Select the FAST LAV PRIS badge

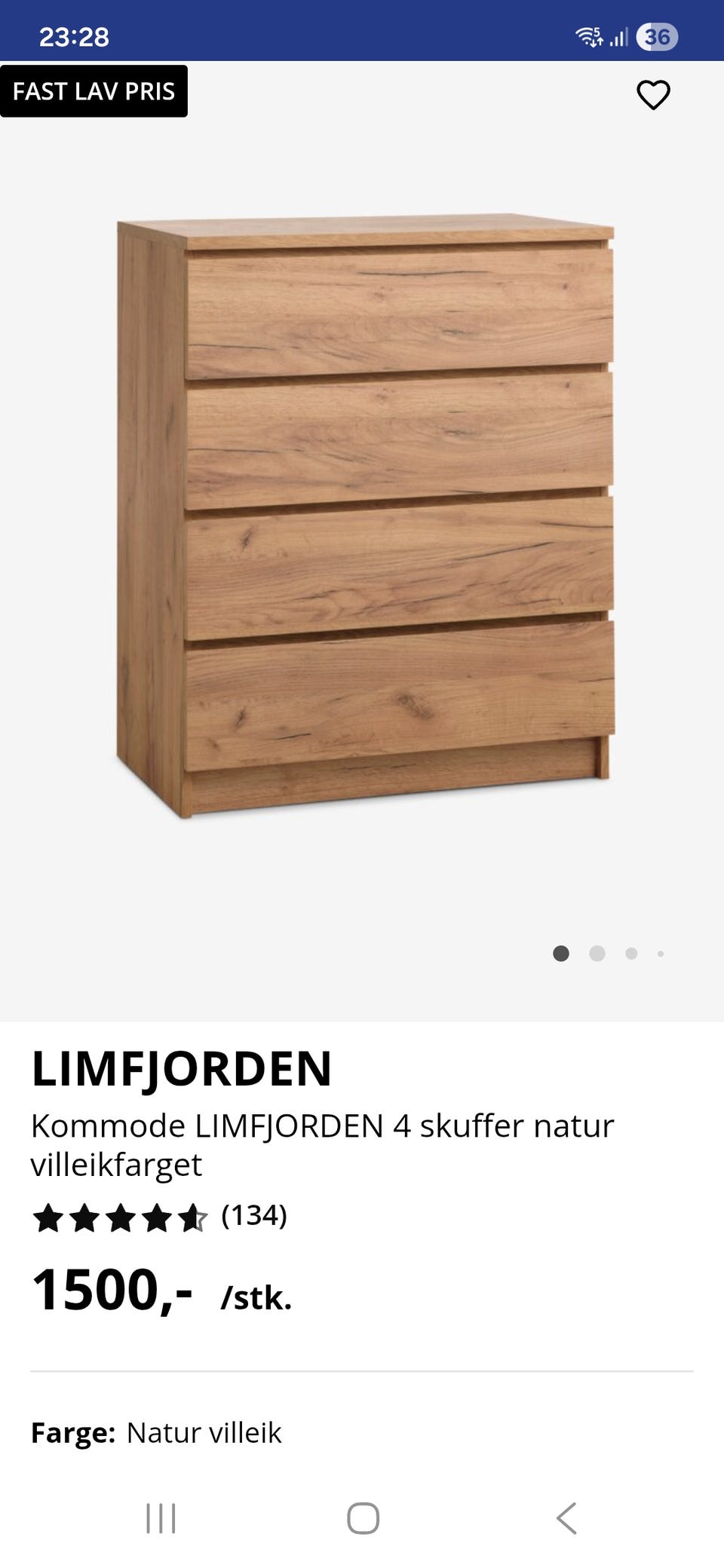pos(94,91)
